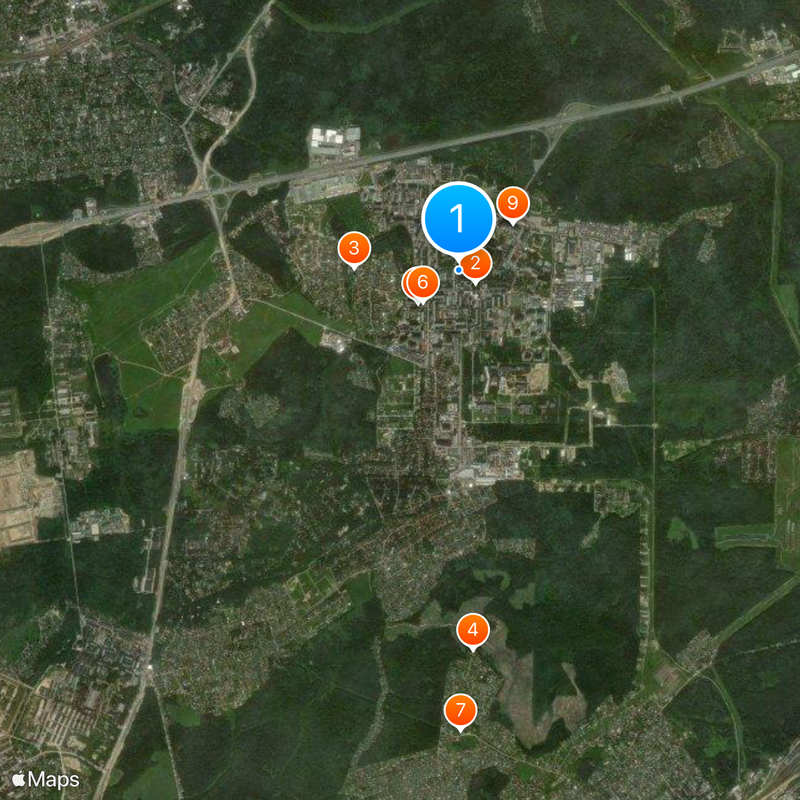Viewport: 800px width, 800px height.
Task: Select the large blue pin numbered 1
Action: (458, 218)
